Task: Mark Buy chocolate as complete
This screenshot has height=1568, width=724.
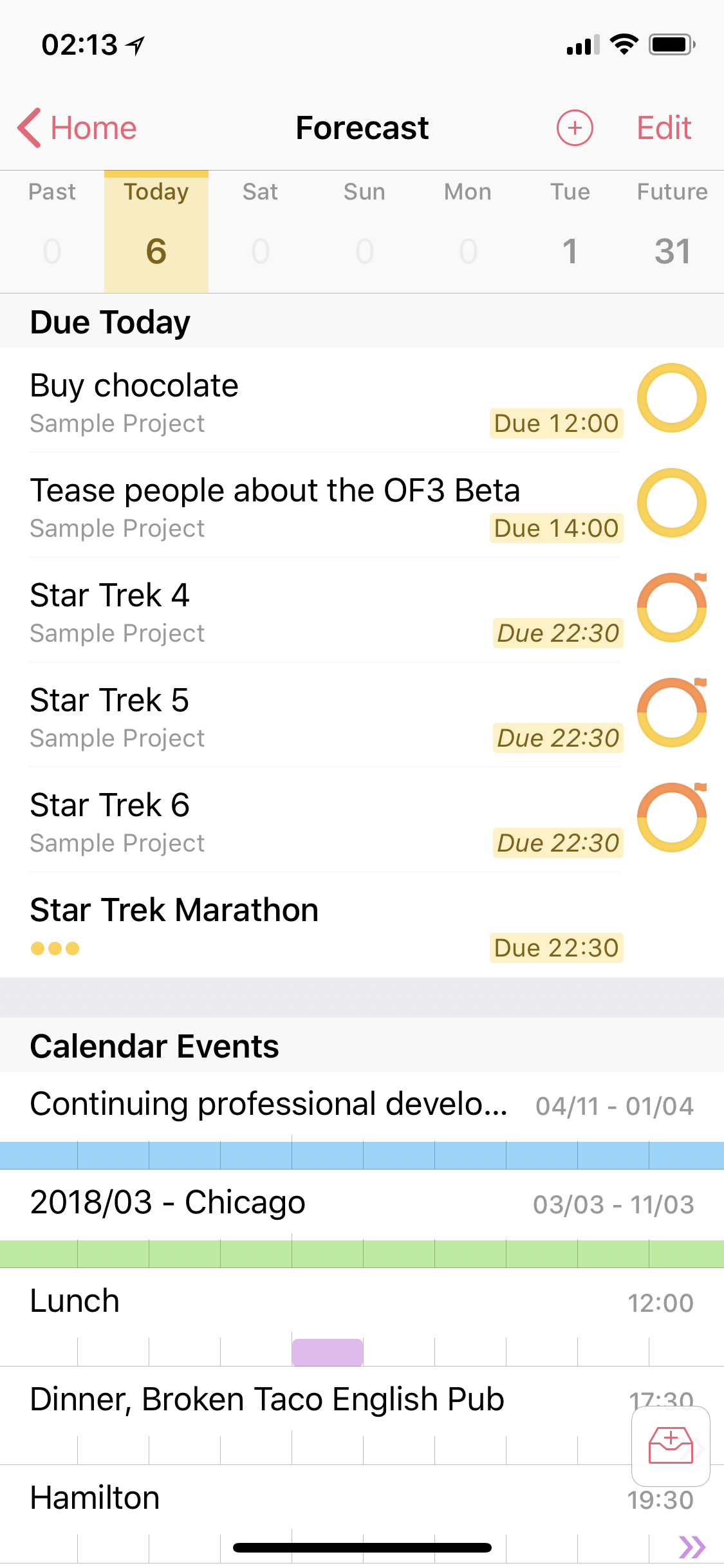Action: click(671, 398)
